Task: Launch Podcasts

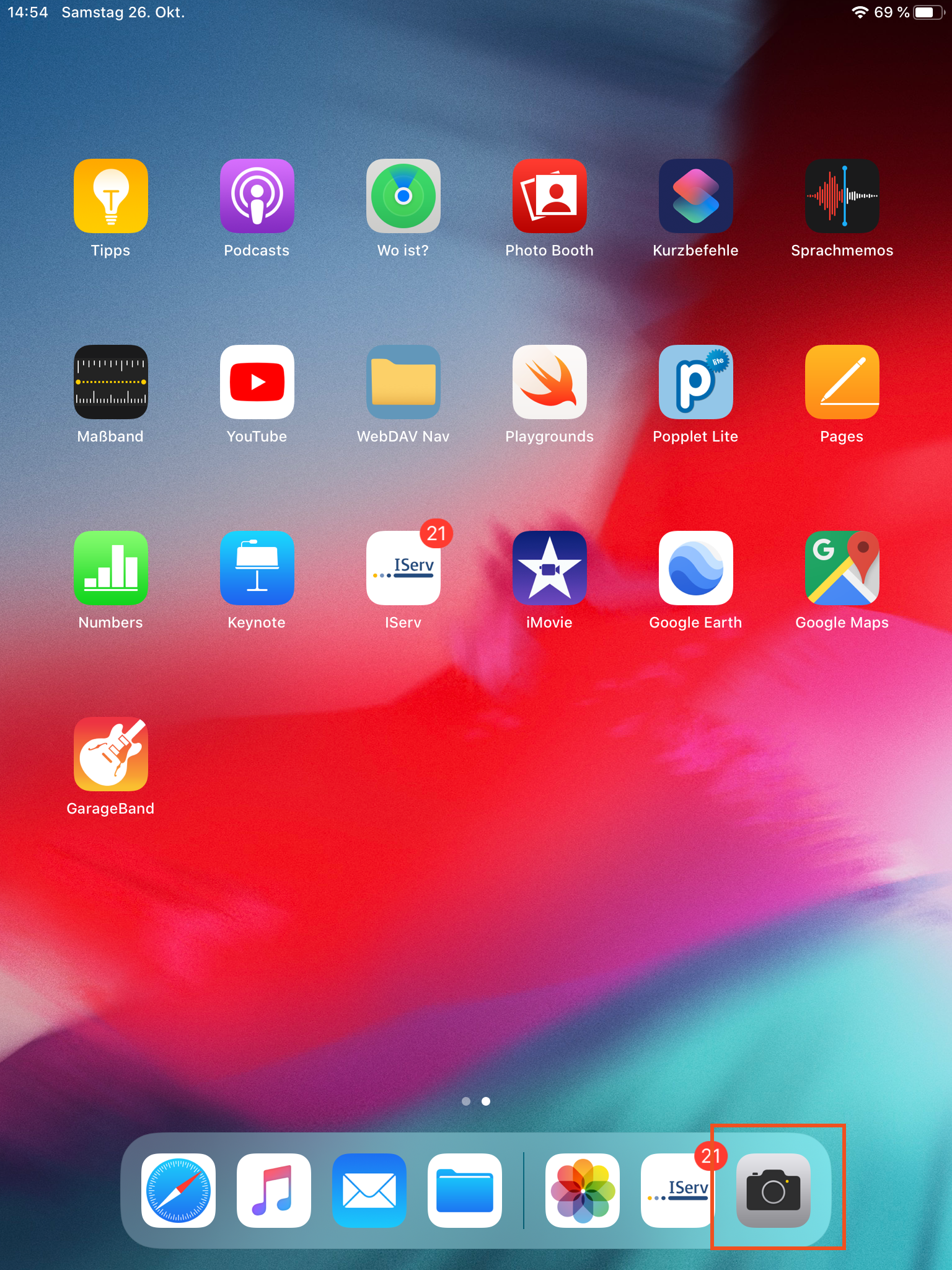Action: (257, 196)
